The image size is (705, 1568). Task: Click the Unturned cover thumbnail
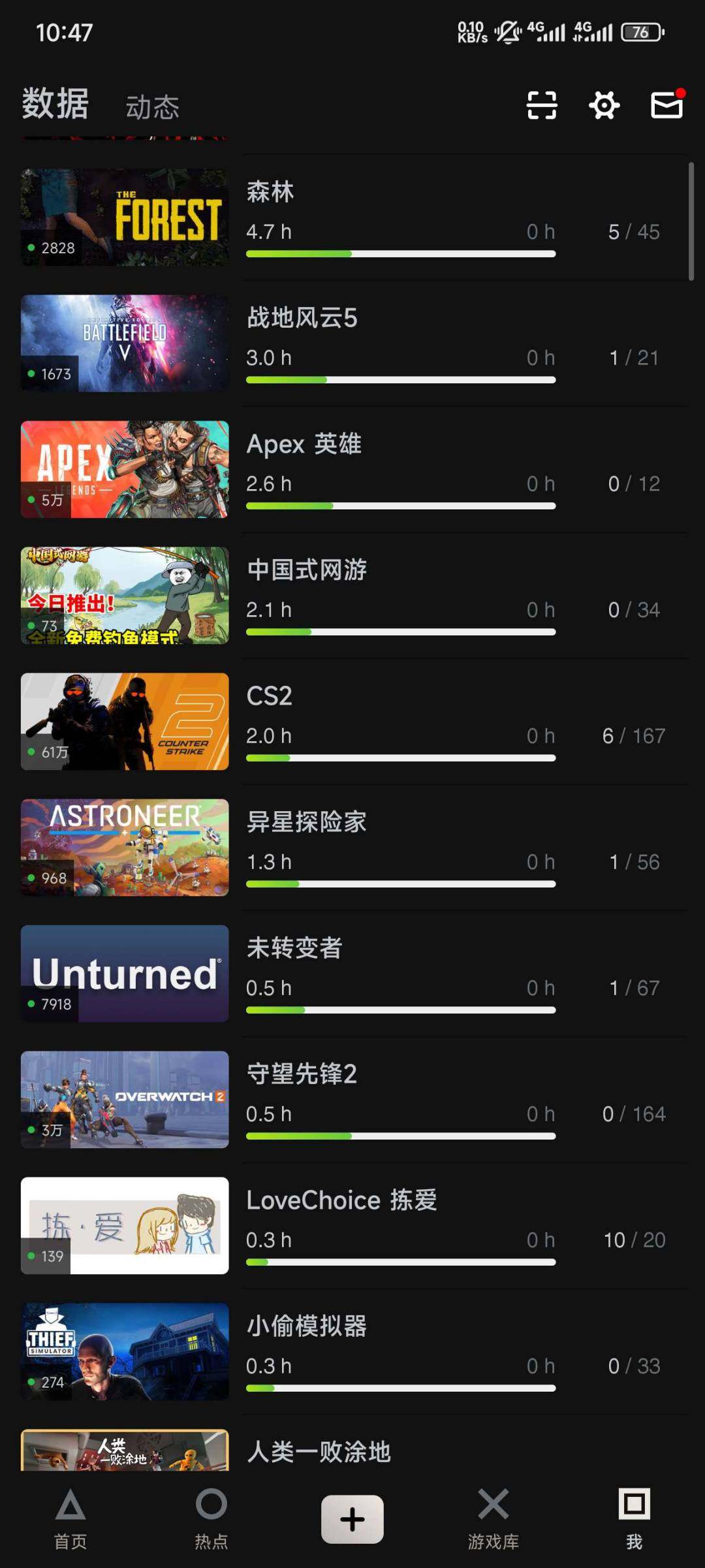pyautogui.click(x=124, y=973)
